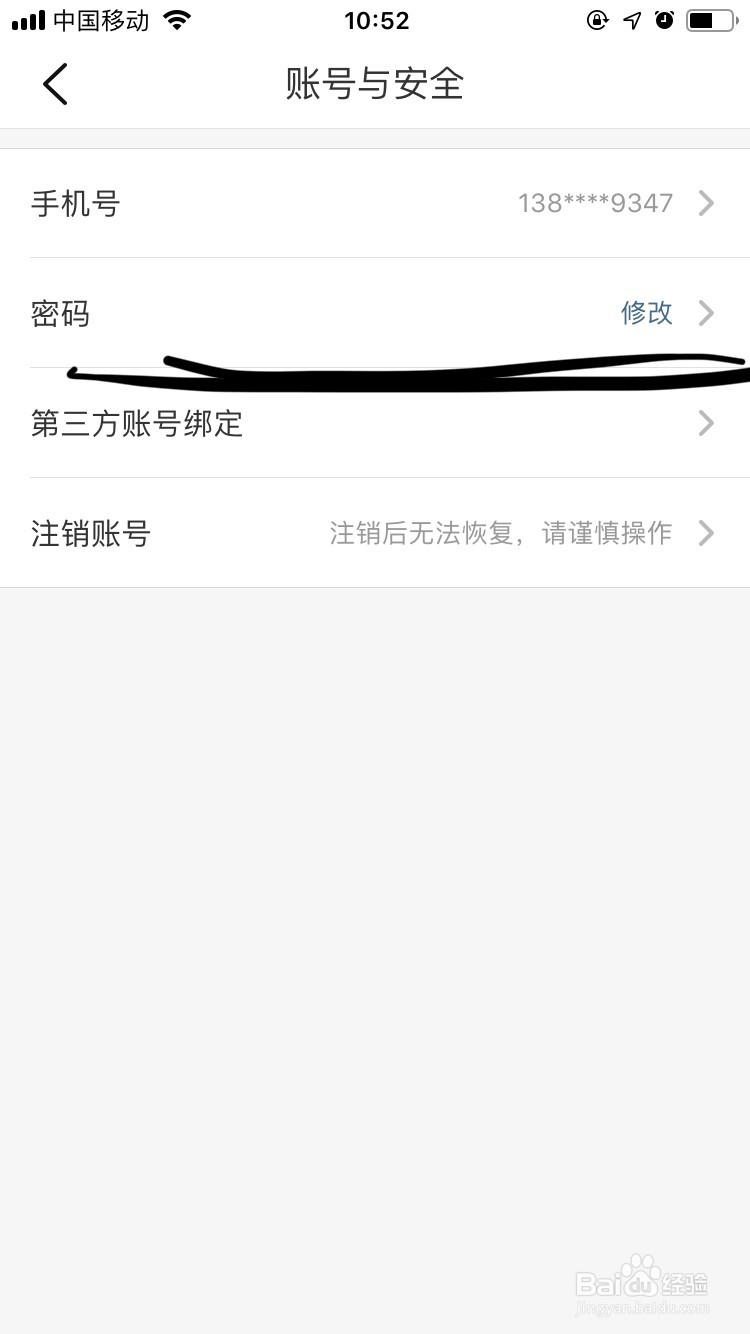
Task: Tap 修改 to change the password
Action: point(648,313)
